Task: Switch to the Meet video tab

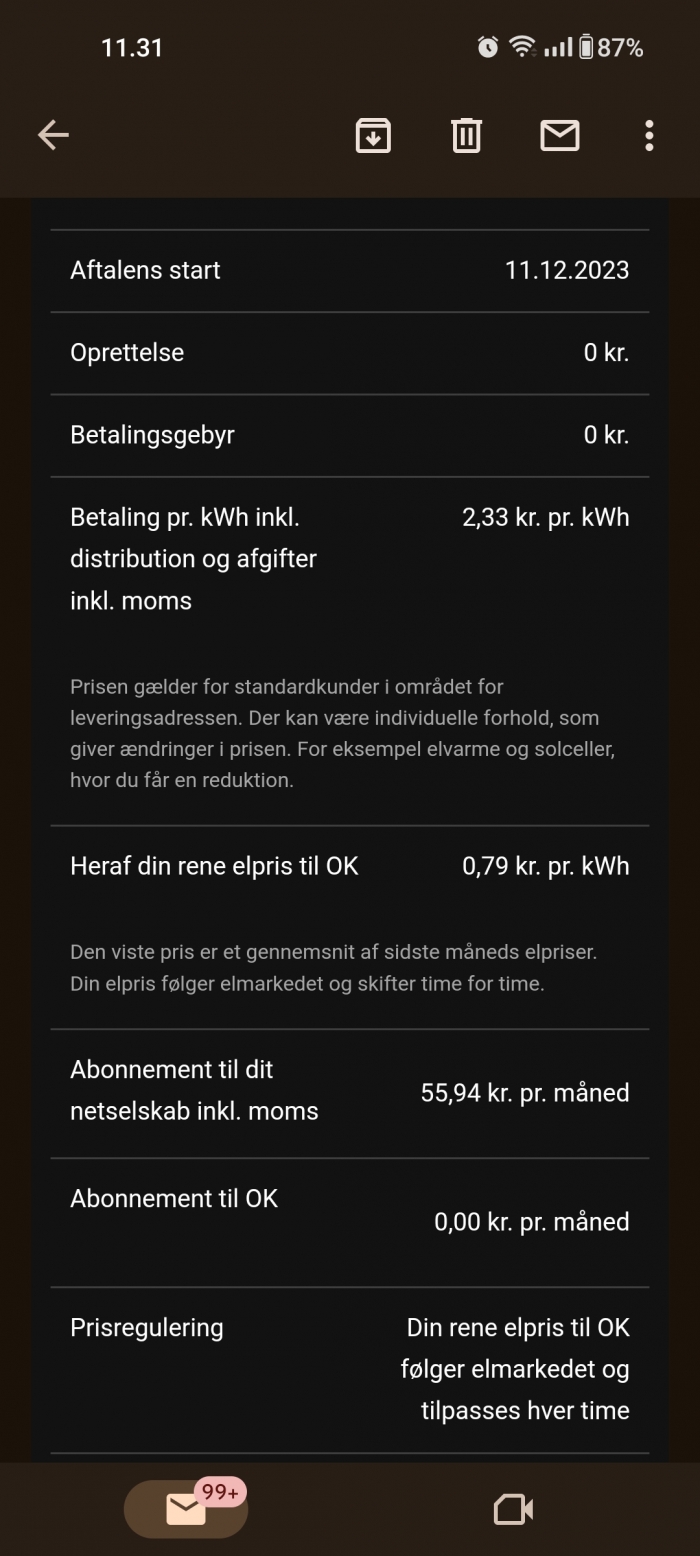Action: pyautogui.click(x=513, y=1509)
